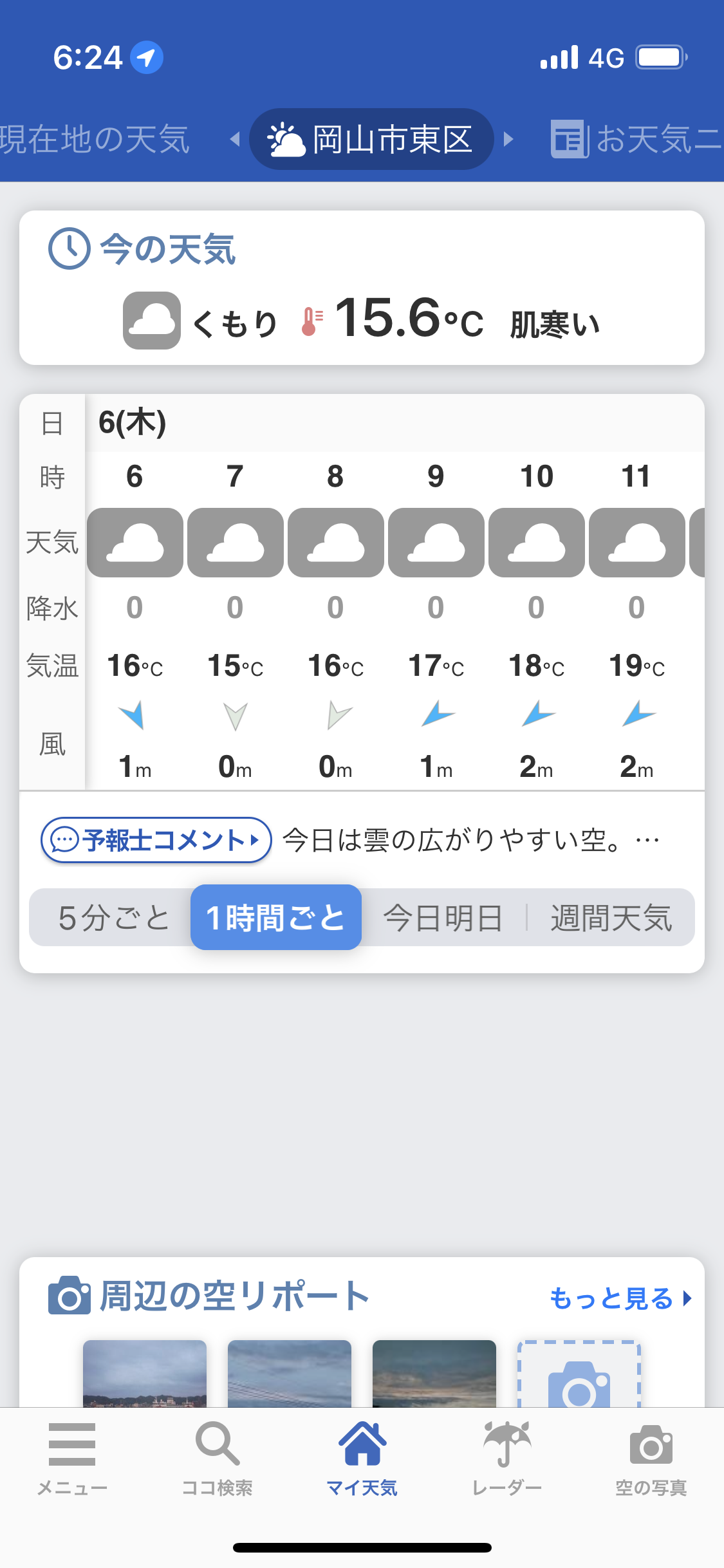The height and width of the screenshot is (1568, 724).
Task: Open the 予報士コメント button
Action: [156, 840]
